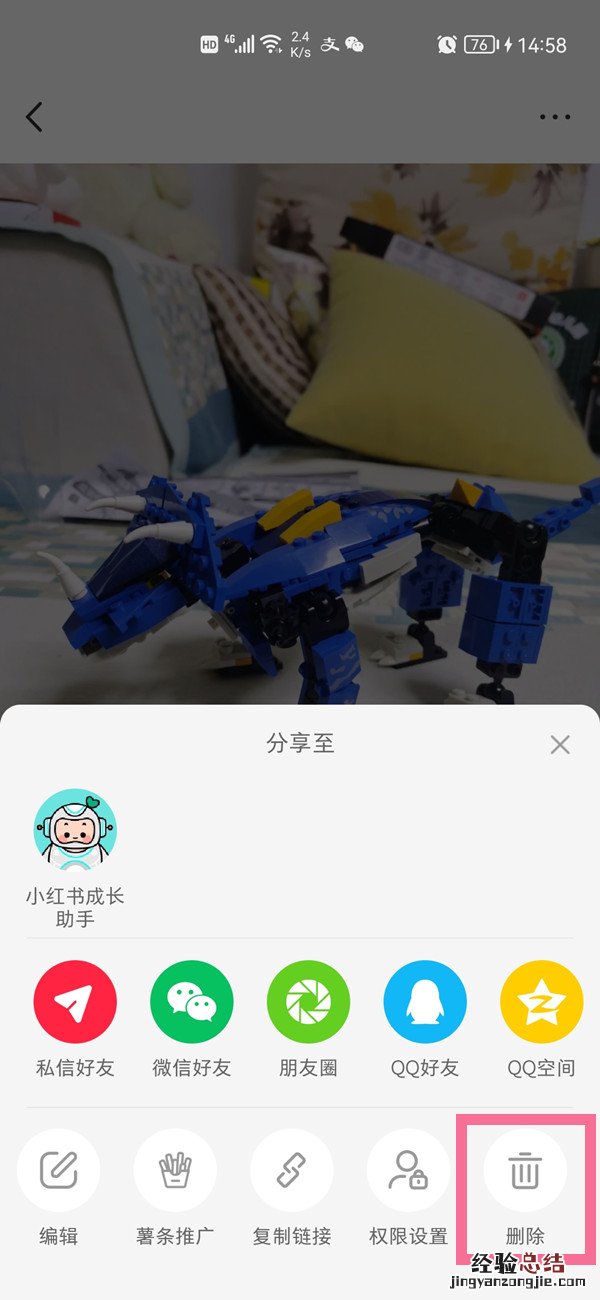Open 权限设置 permission settings
Image resolution: width=600 pixels, height=1300 pixels.
click(408, 1170)
